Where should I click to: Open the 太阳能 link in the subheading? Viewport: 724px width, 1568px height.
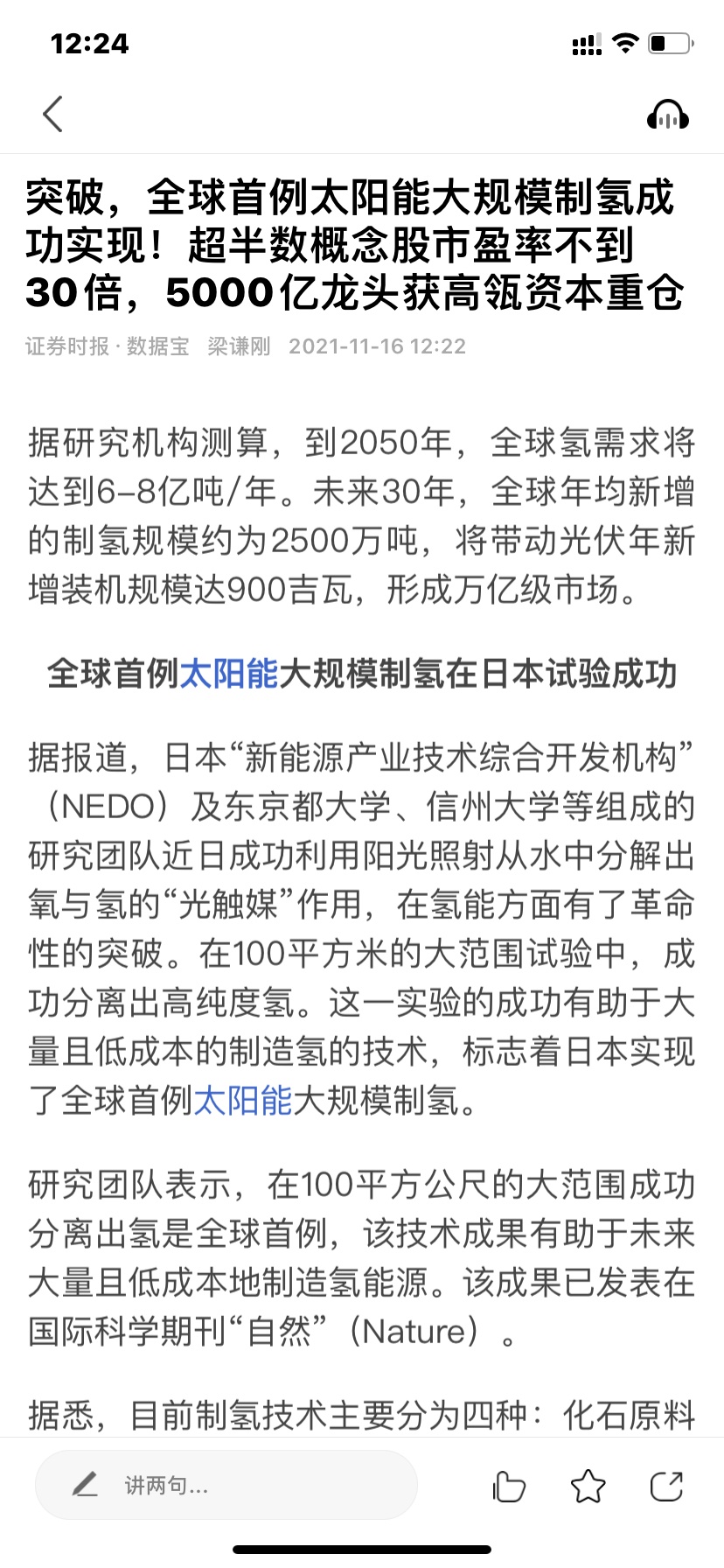pos(229,674)
